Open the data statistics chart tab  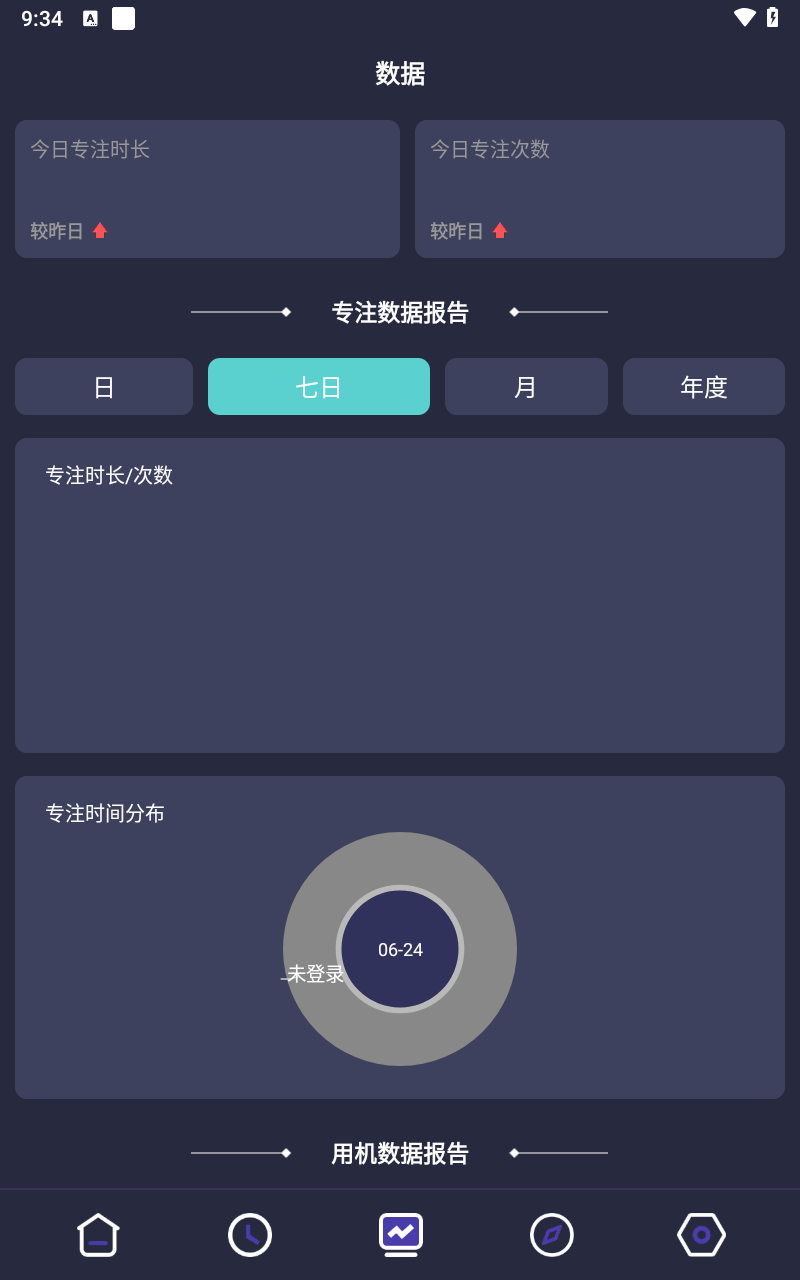tap(401, 1234)
